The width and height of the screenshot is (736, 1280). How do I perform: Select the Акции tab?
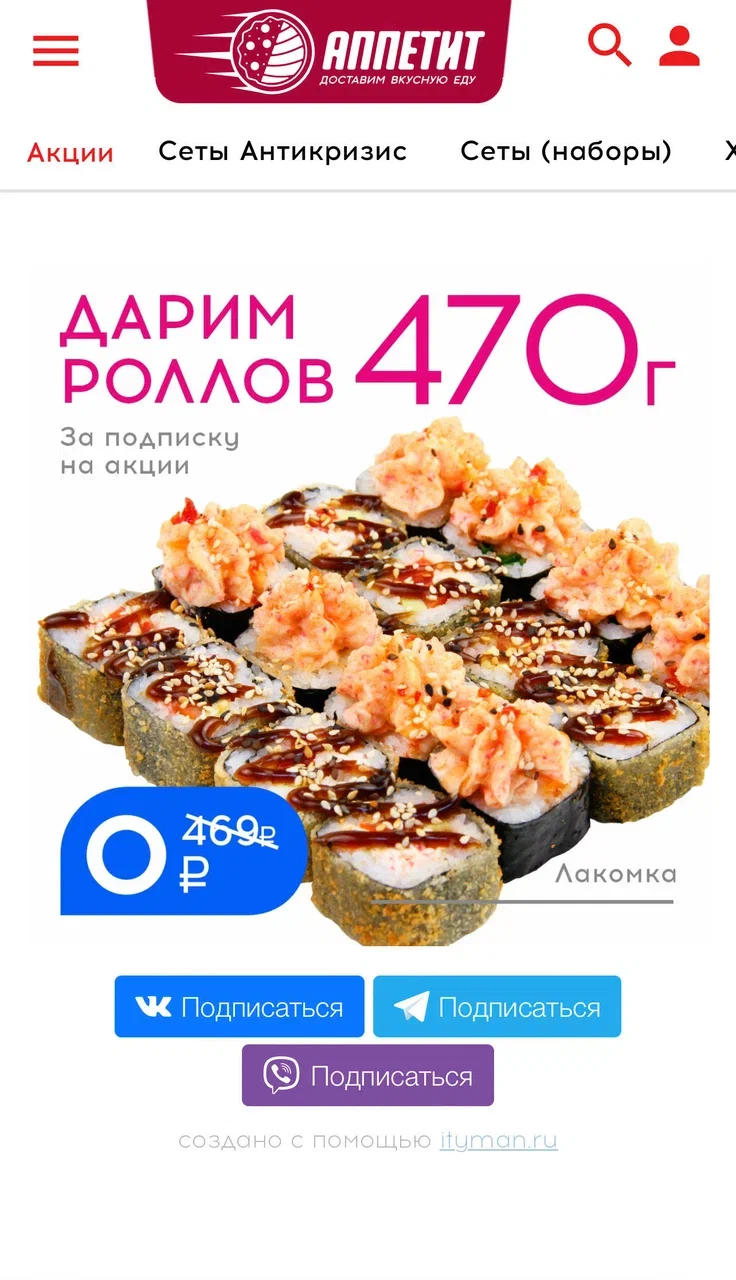point(70,152)
